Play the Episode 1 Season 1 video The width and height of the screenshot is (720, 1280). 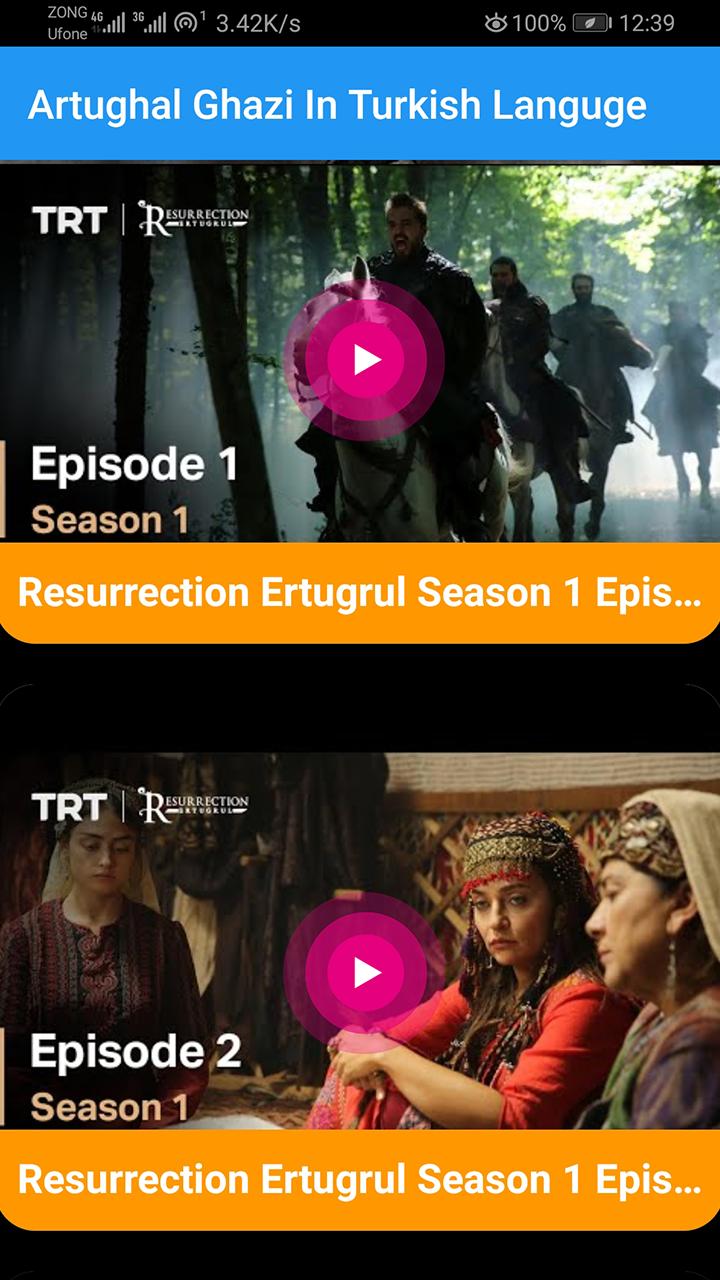coord(366,359)
